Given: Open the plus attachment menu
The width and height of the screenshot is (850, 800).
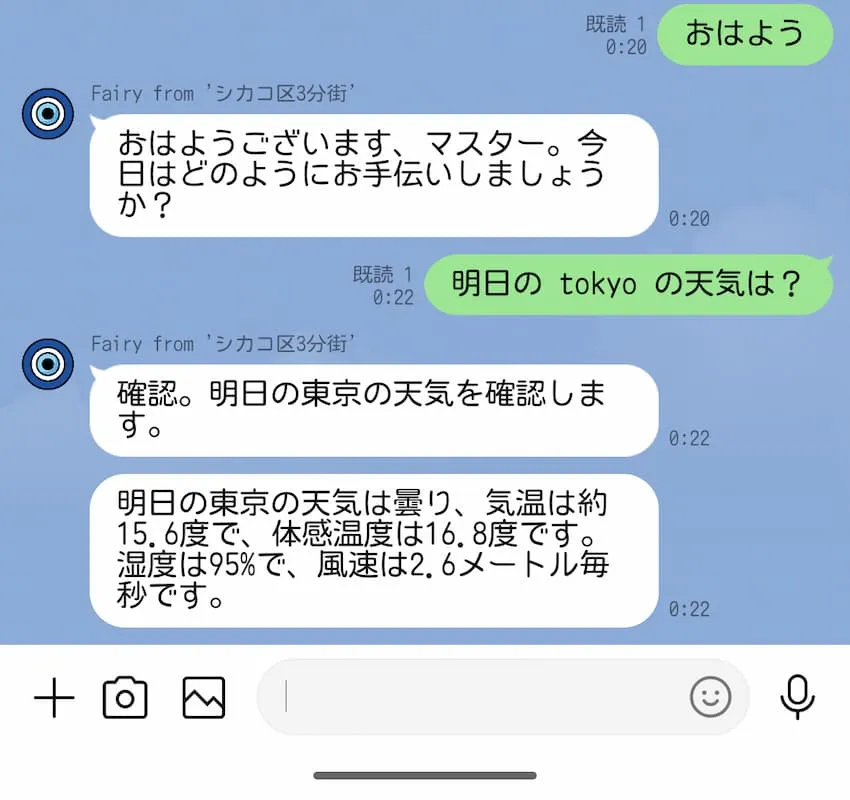Looking at the screenshot, I should click(55, 698).
